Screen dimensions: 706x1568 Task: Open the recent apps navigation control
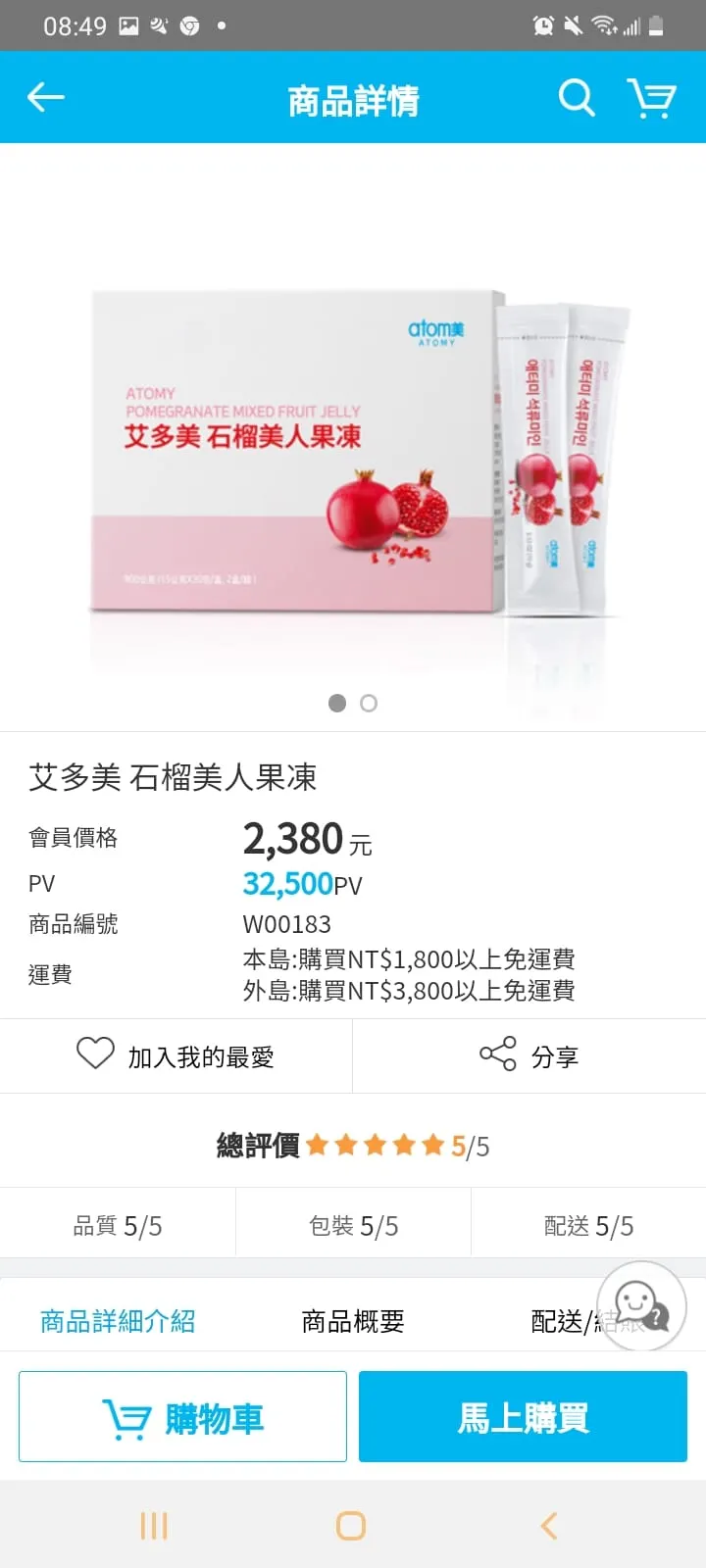tap(153, 1526)
